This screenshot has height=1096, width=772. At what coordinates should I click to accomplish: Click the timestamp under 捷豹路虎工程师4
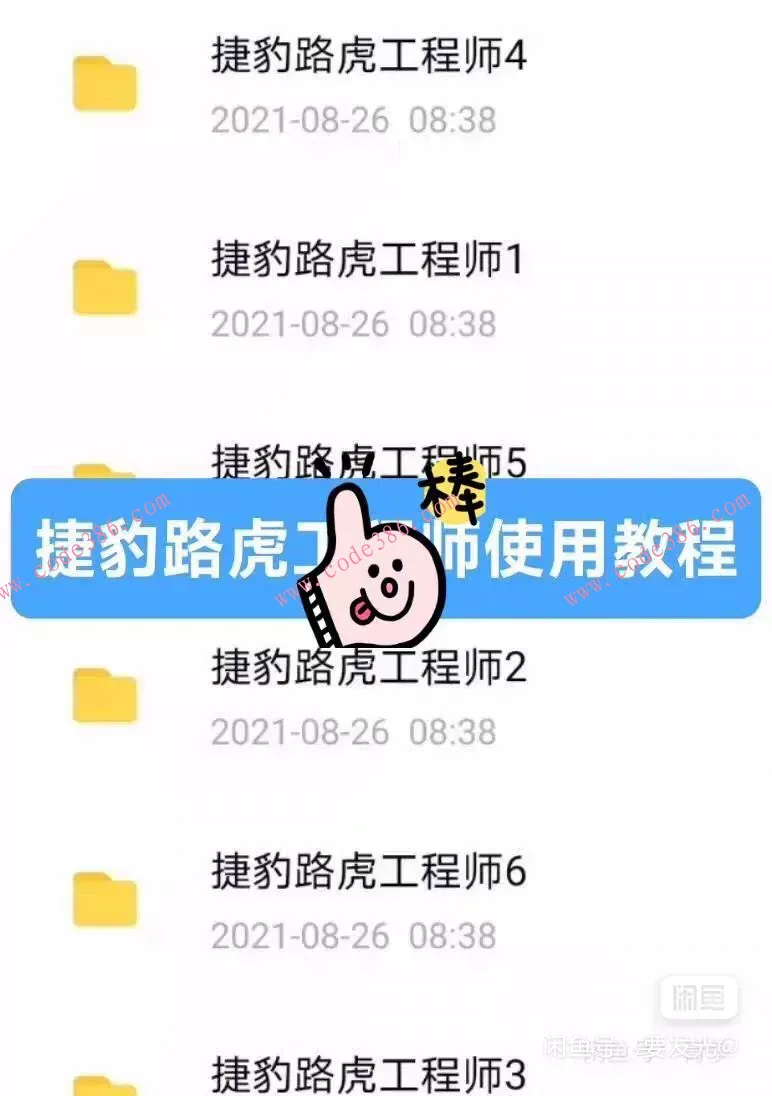(352, 119)
